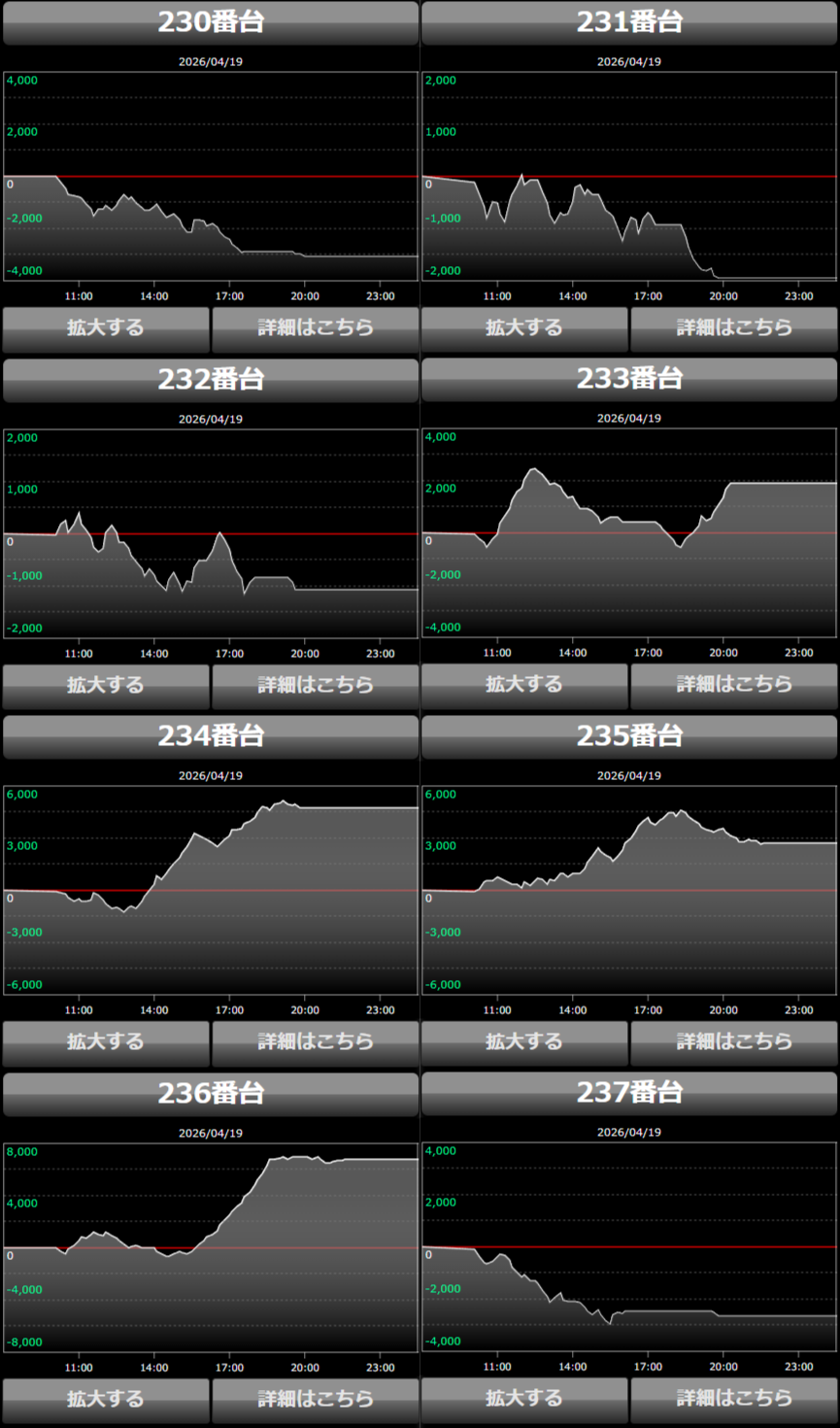
Task: Open 詳細はこちら for 234番台
Action: pyautogui.click(x=315, y=1042)
